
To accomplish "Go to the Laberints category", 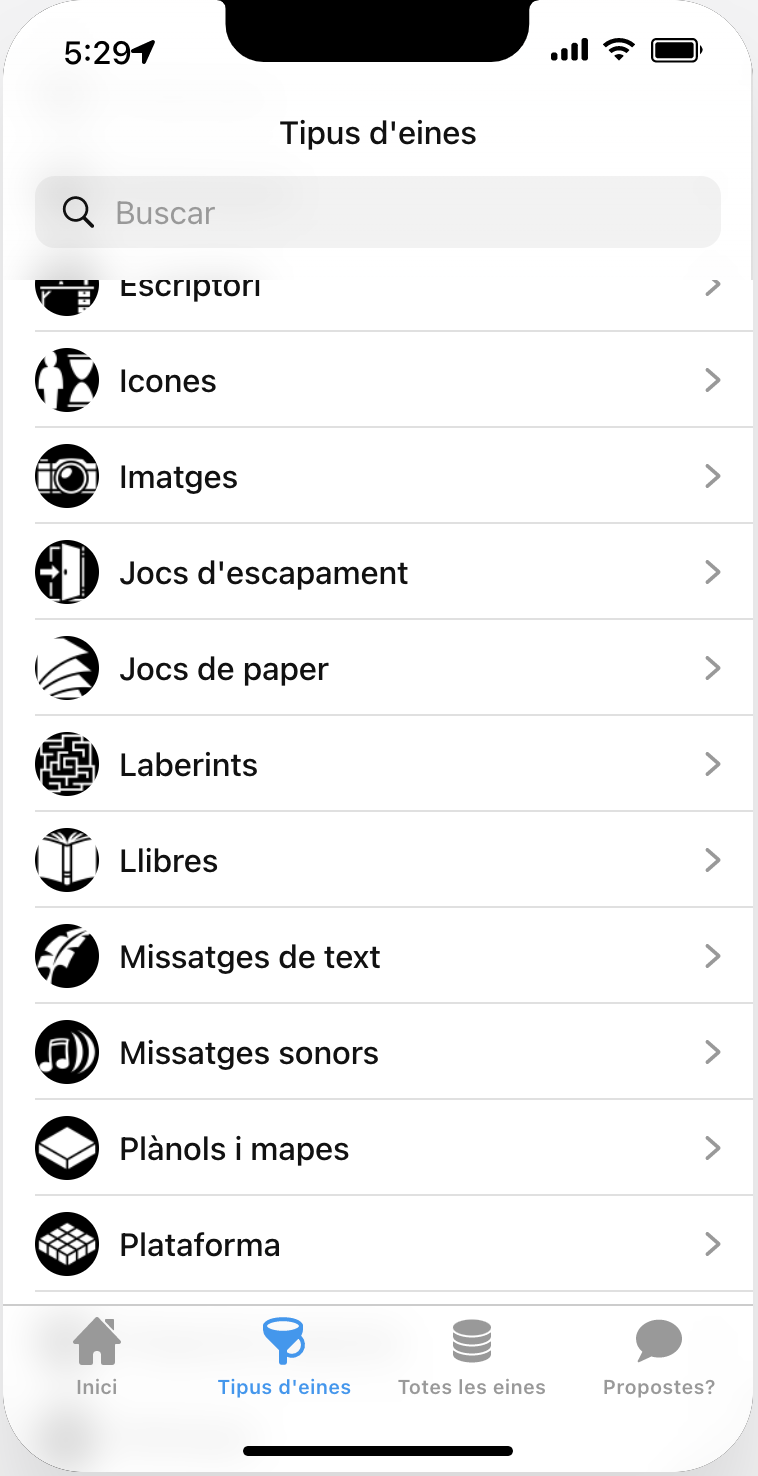I will pyautogui.click(x=378, y=765).
